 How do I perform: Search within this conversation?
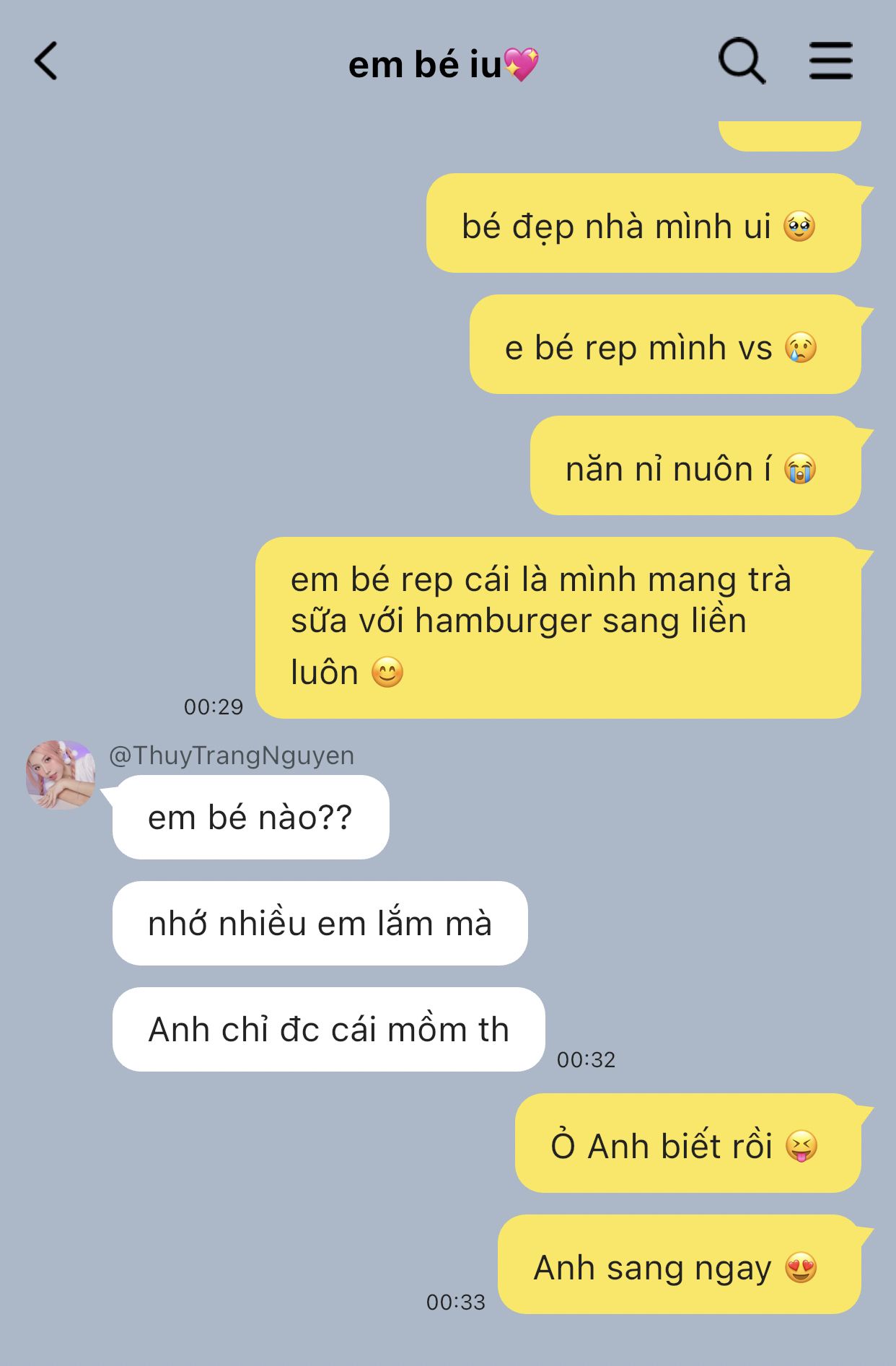(x=742, y=61)
